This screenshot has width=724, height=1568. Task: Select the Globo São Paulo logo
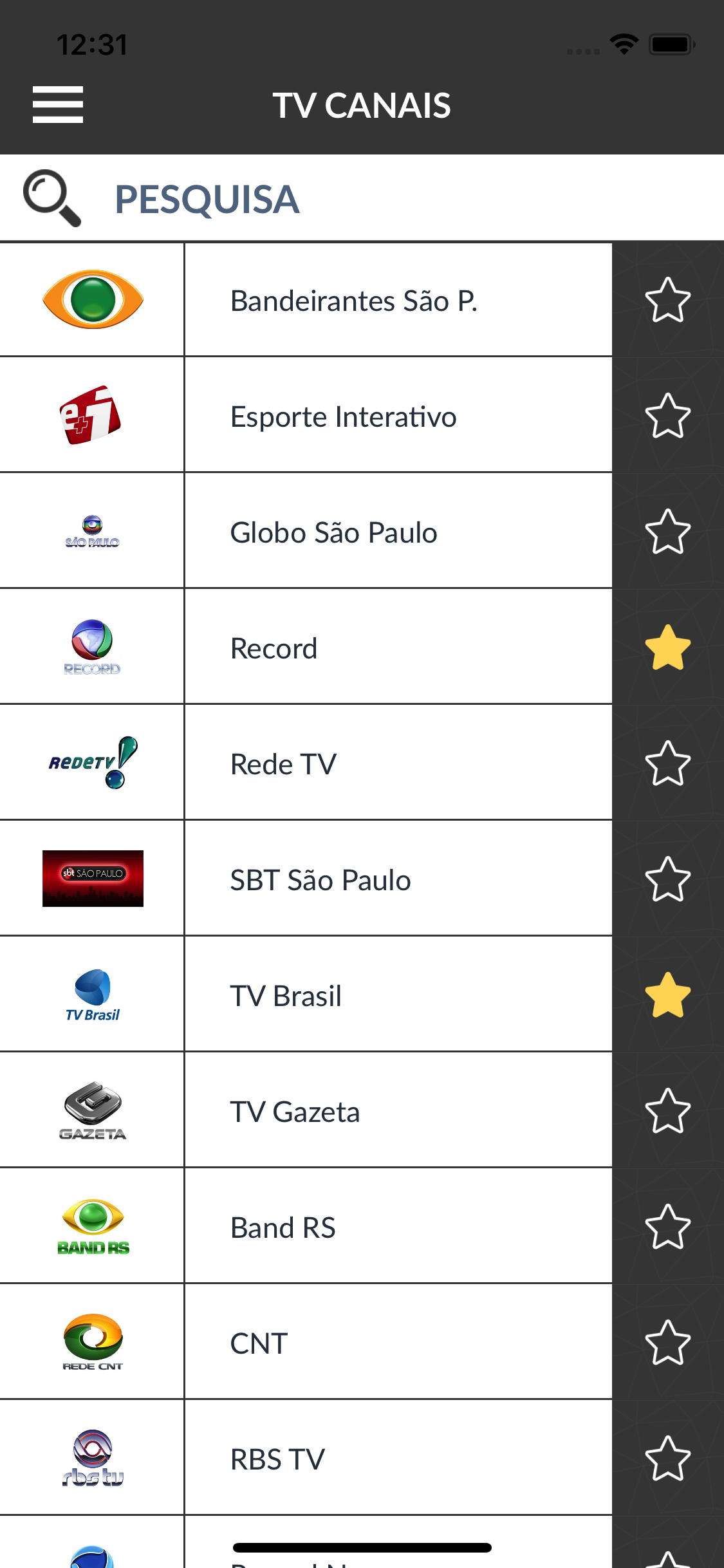coord(93,531)
